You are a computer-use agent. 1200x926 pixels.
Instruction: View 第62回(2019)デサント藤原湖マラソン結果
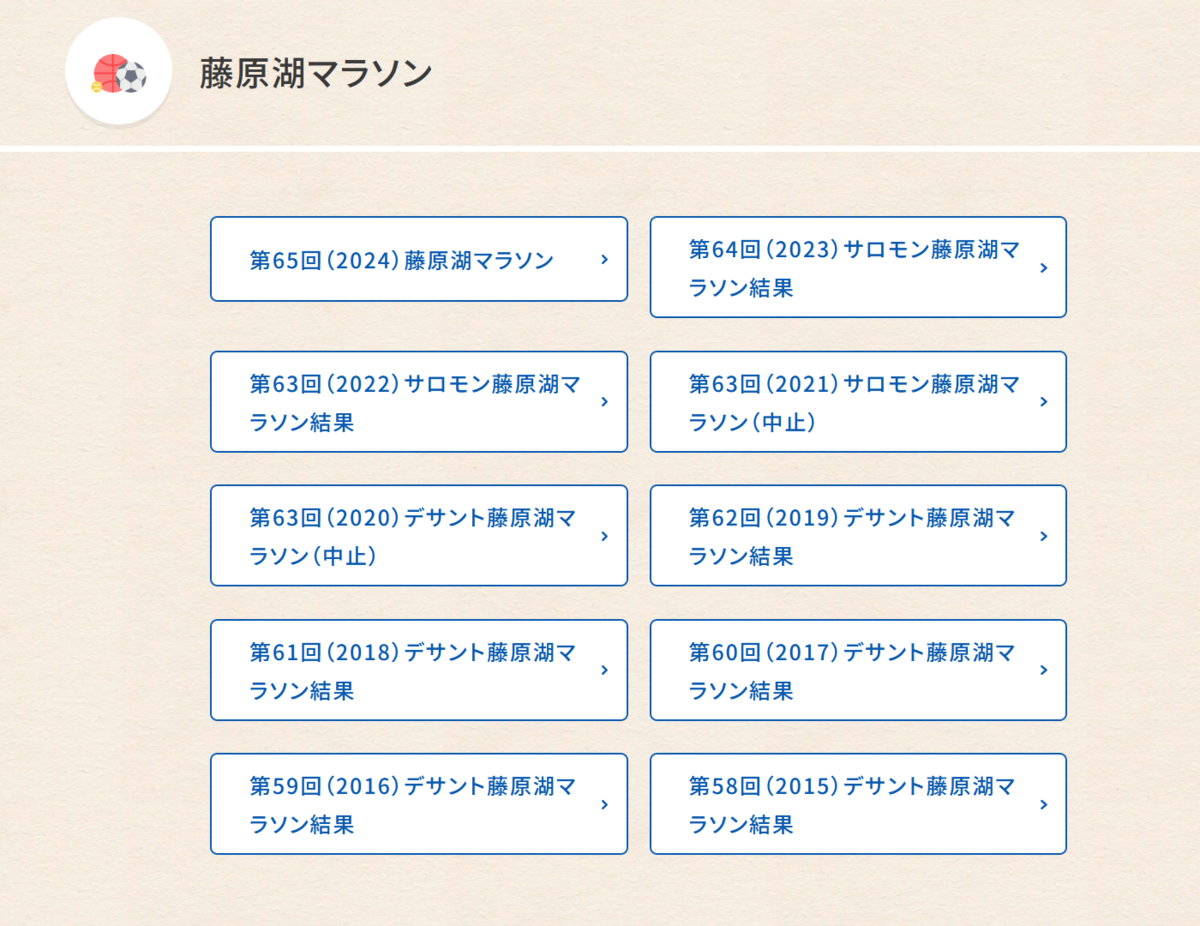pyautogui.click(x=858, y=535)
